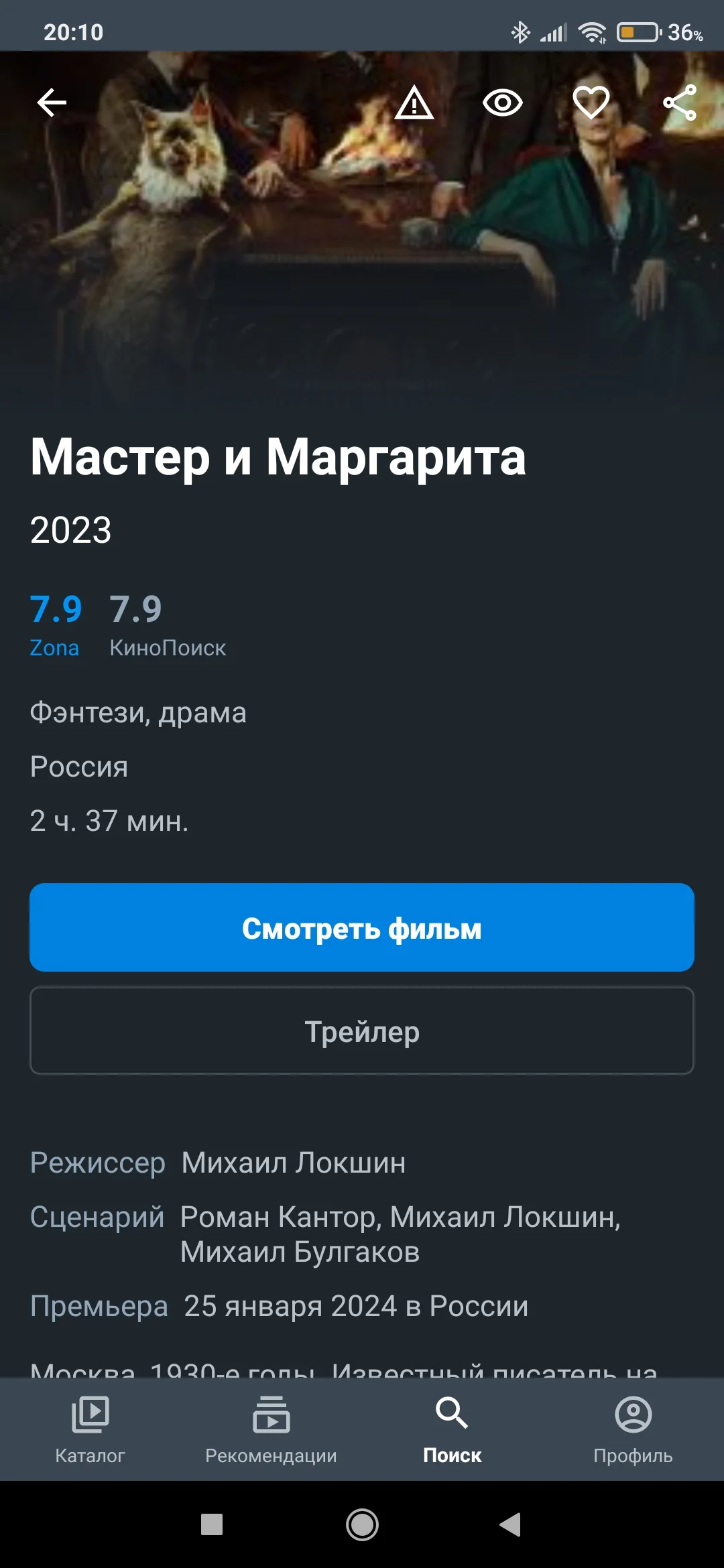Click the report problem warning icon
Image resolution: width=724 pixels, height=1568 pixels.
coord(414,103)
